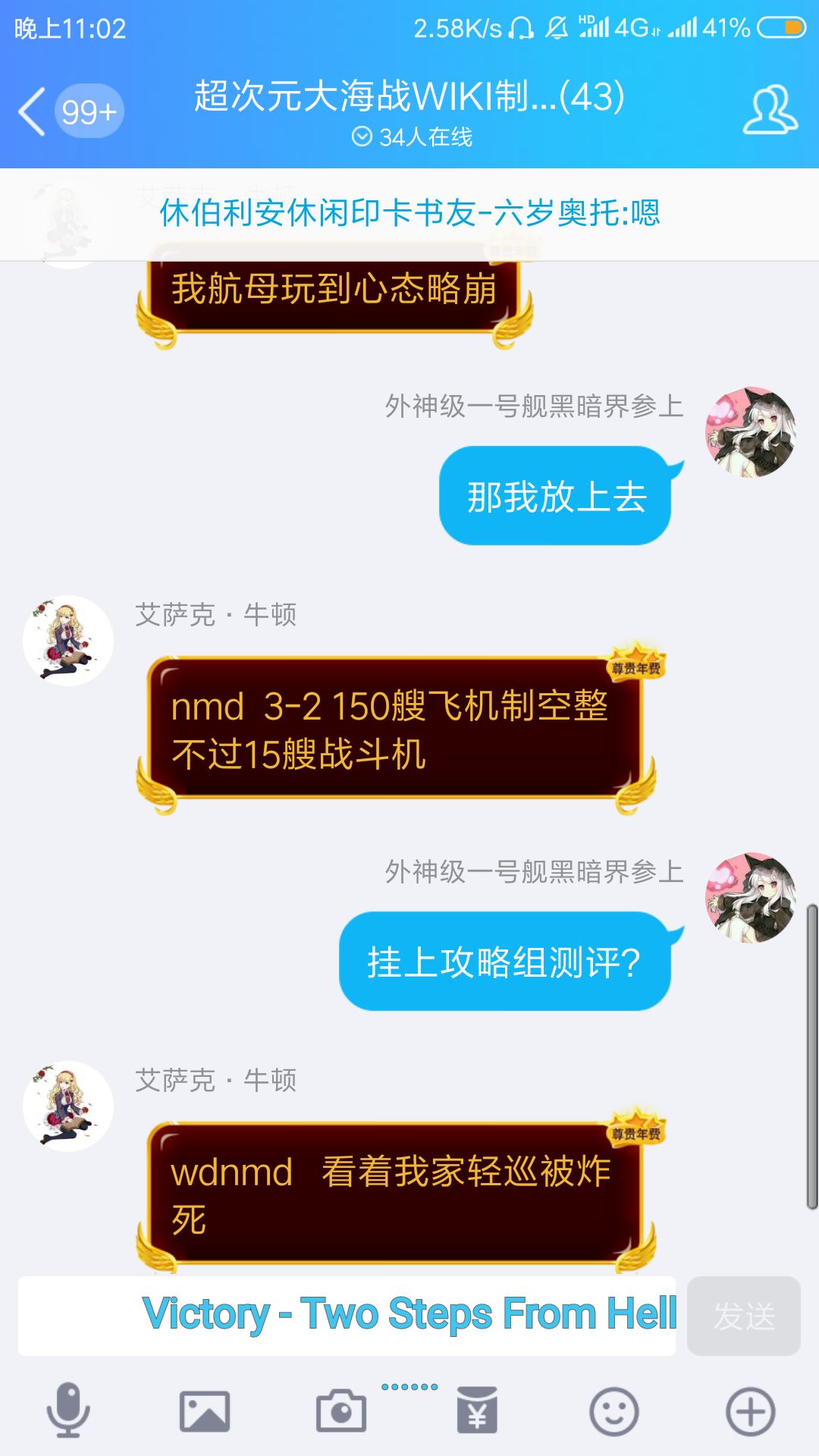Tap the 99+ unread messages badge

pos(86,112)
